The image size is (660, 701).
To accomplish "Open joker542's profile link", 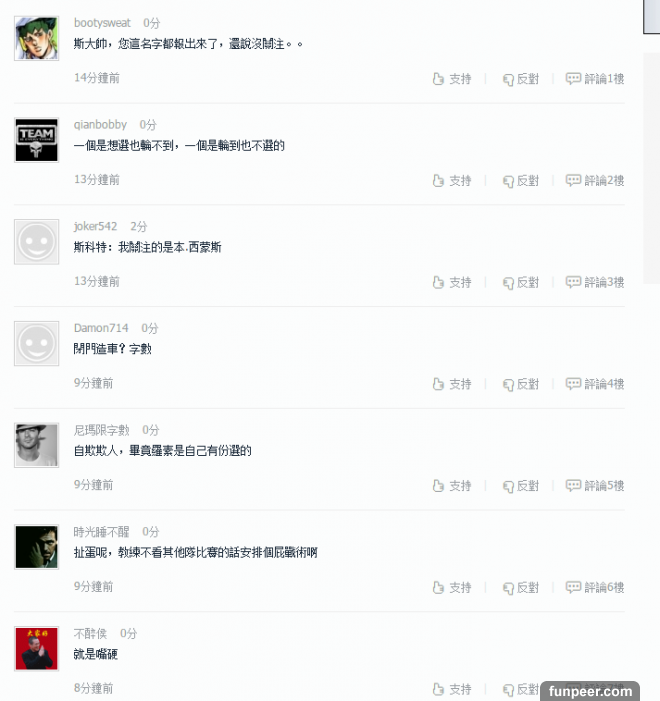I will [95, 227].
